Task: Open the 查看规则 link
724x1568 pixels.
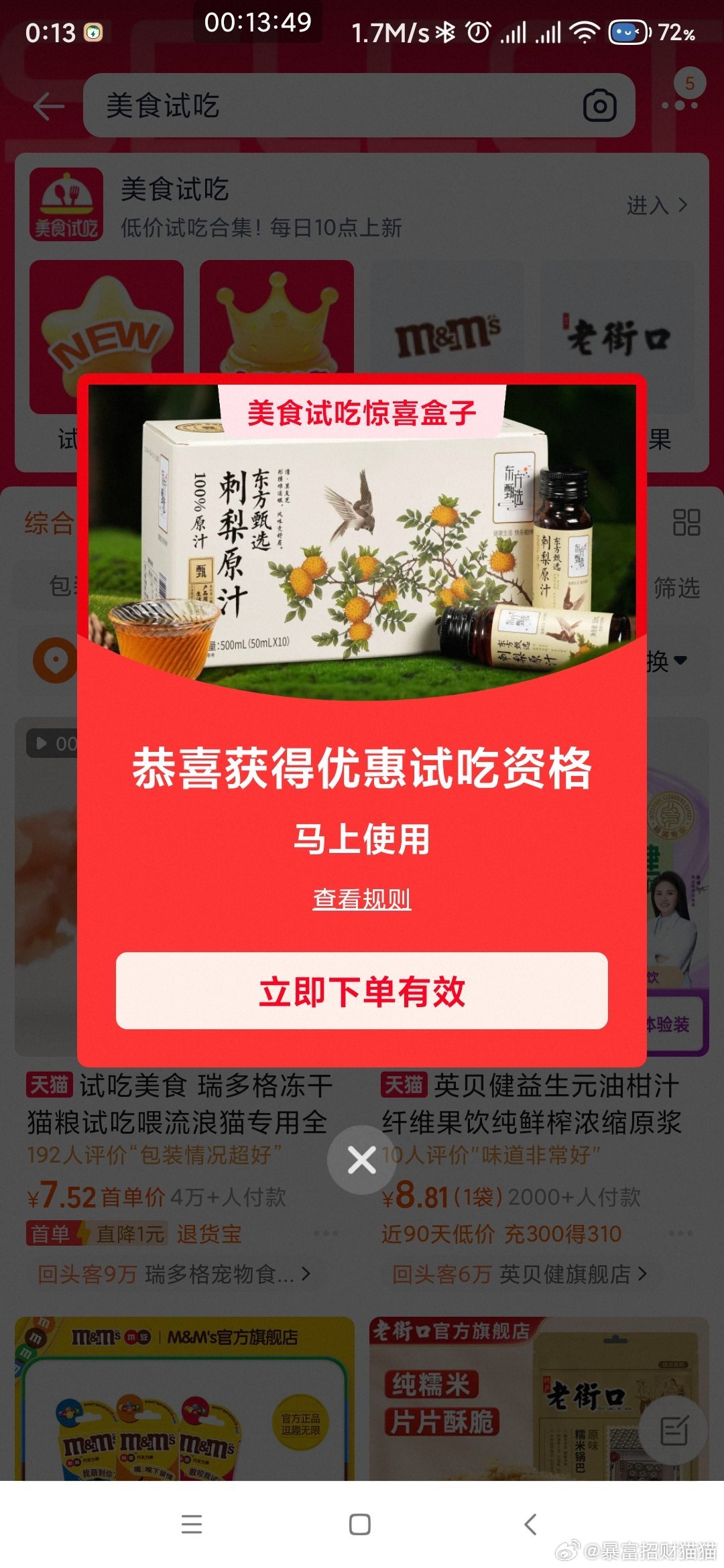Action: 362,899
